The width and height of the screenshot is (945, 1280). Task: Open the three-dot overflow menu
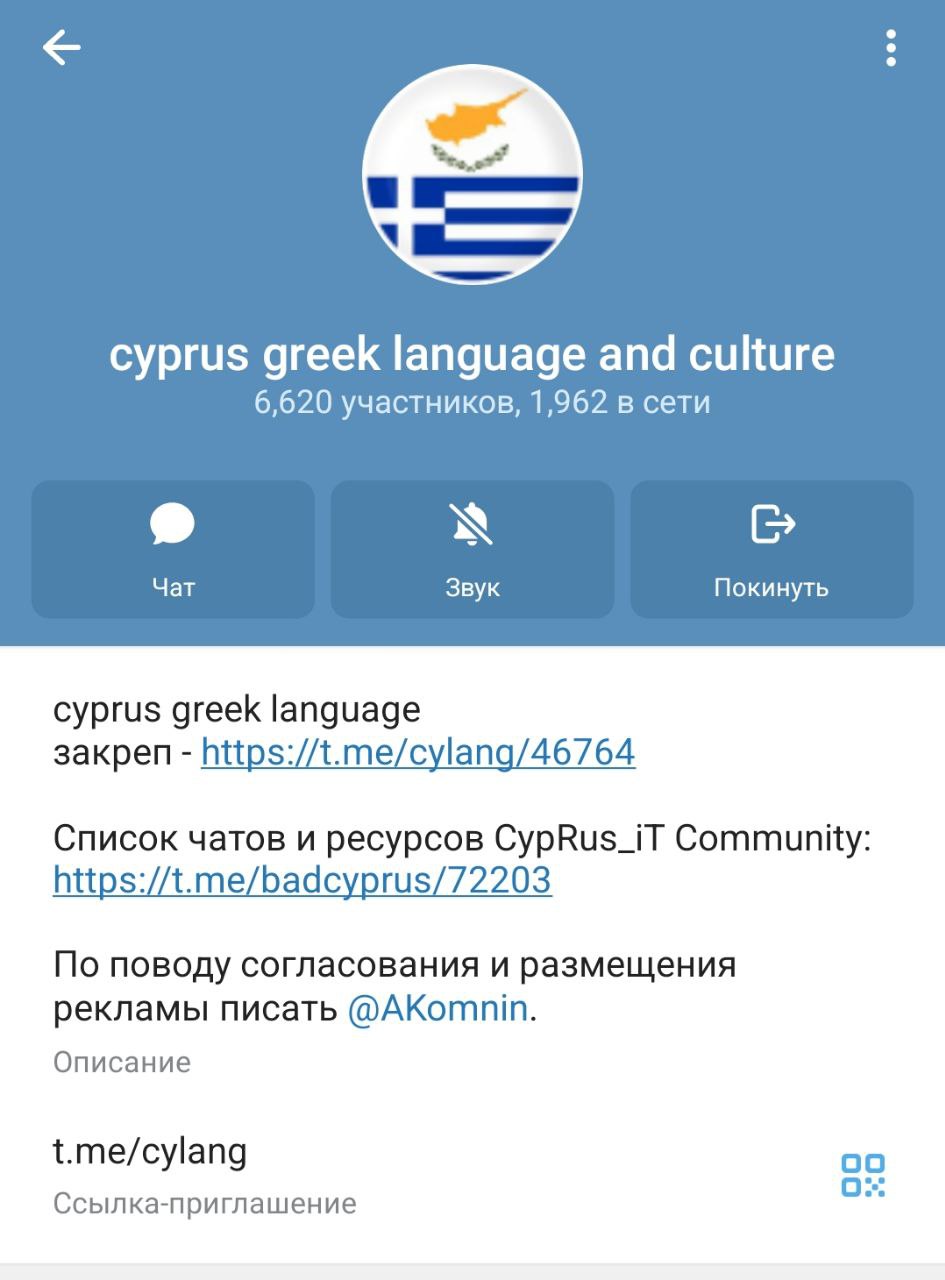coord(890,47)
